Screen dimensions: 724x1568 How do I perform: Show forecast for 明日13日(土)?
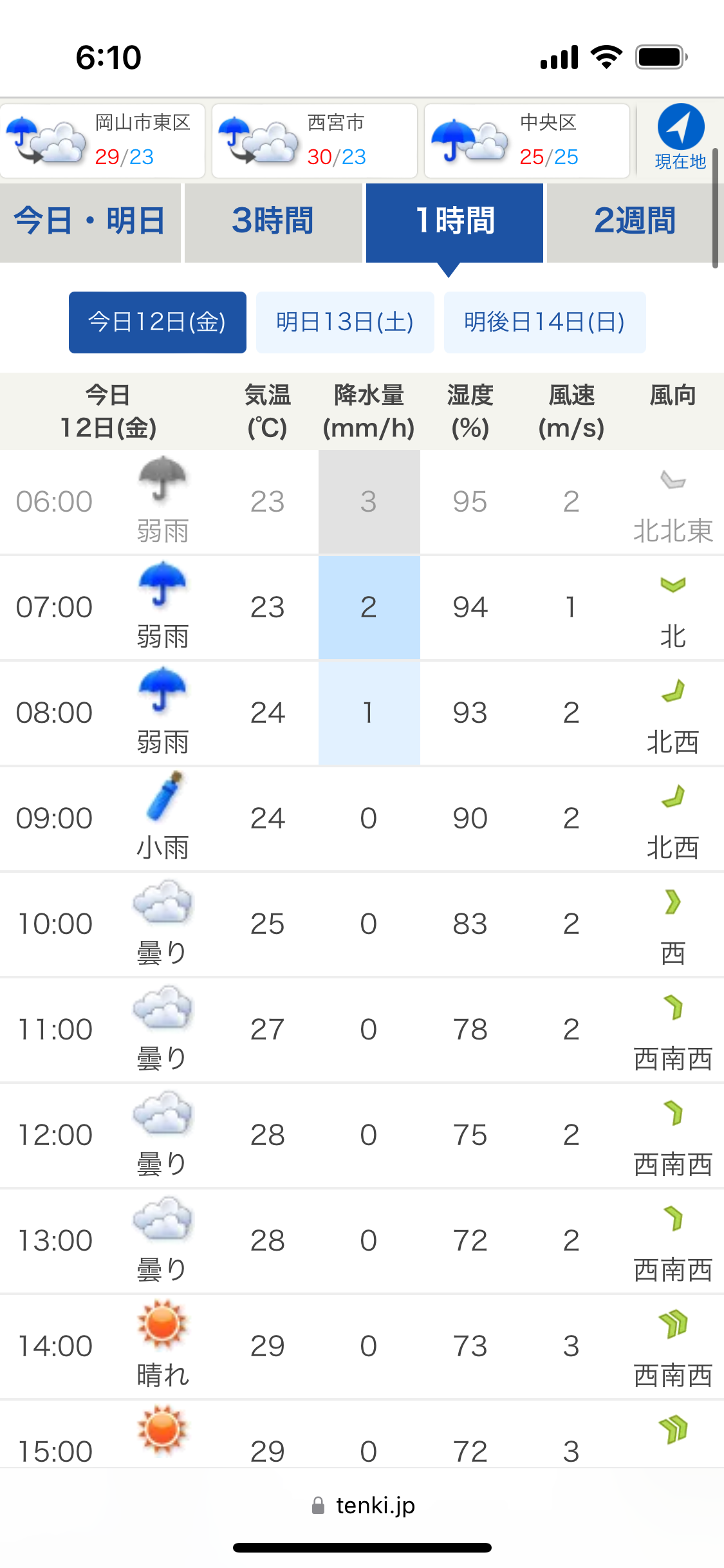(345, 322)
